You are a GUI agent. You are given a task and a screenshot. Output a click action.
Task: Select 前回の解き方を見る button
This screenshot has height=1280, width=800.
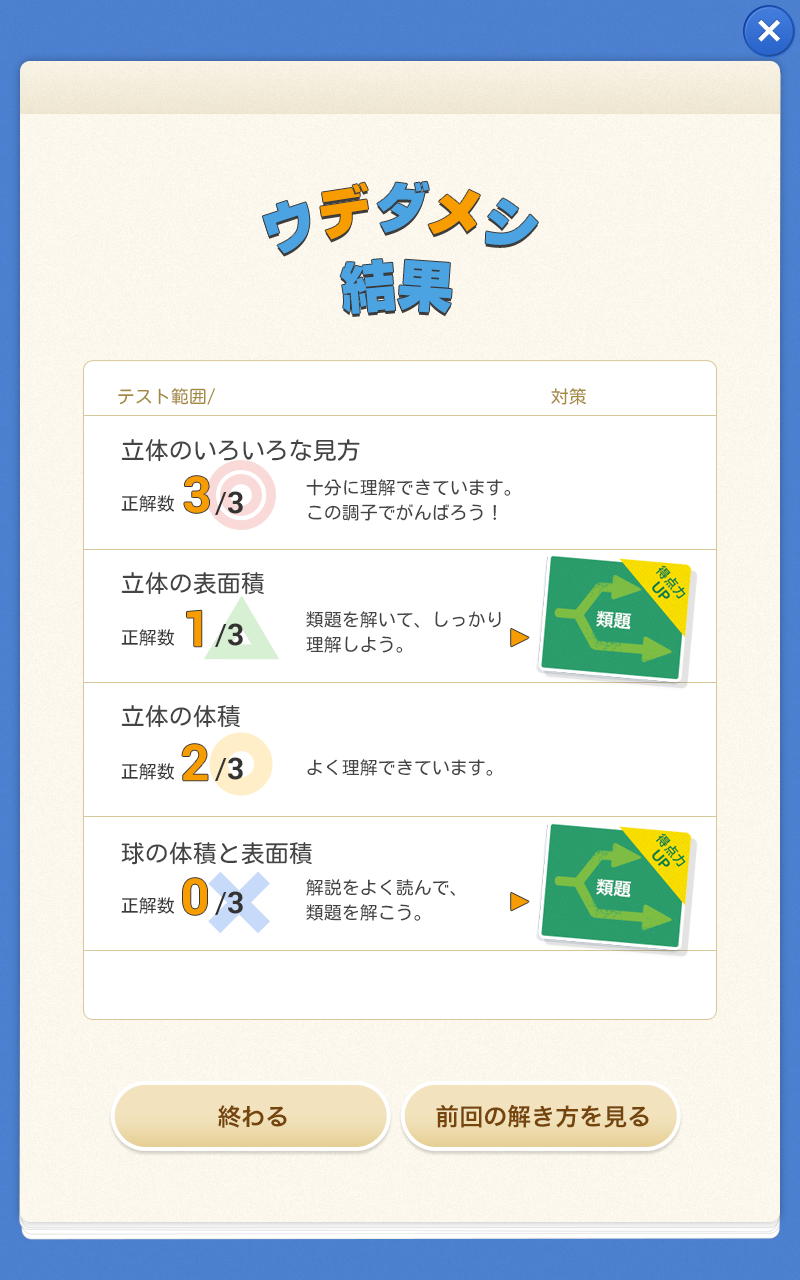pos(541,1116)
